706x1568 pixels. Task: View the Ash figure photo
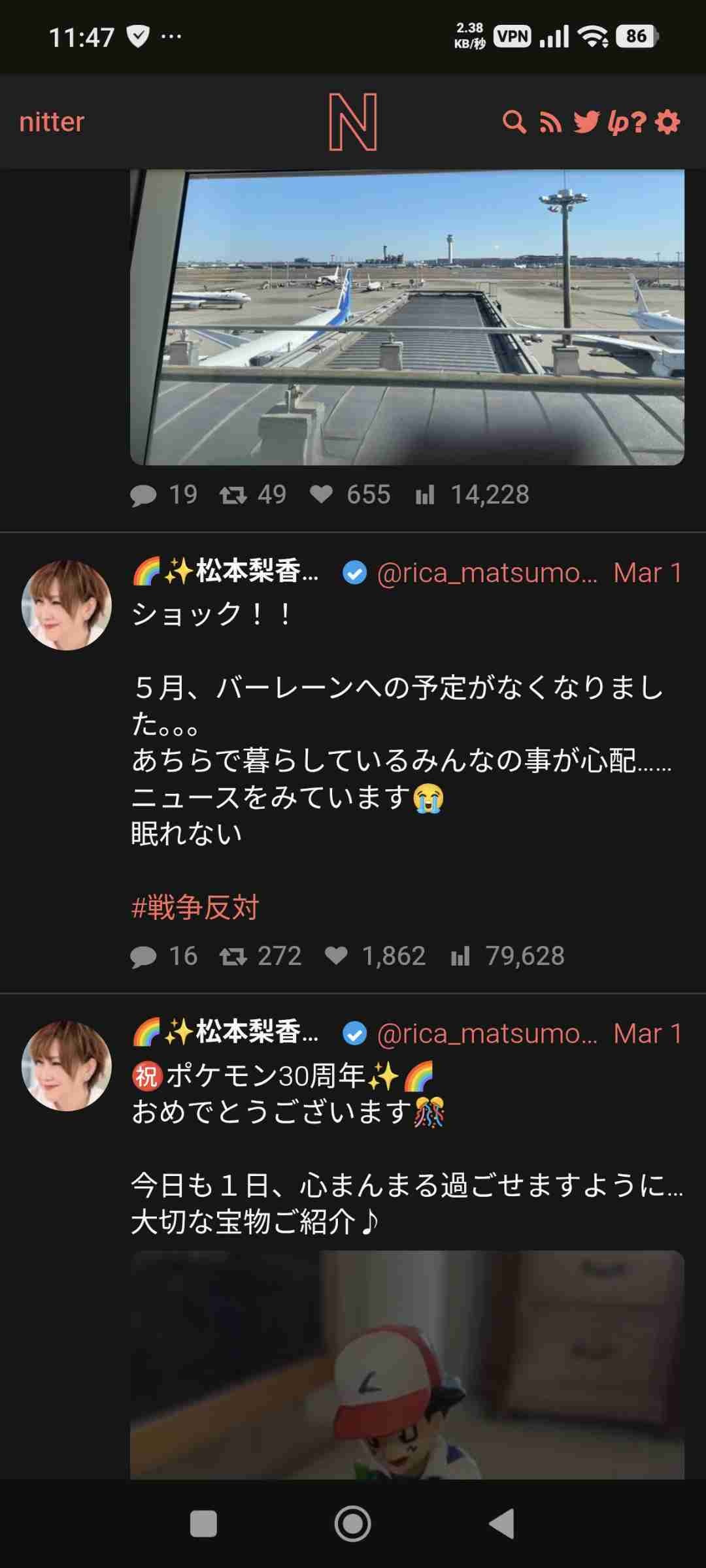(x=407, y=1365)
